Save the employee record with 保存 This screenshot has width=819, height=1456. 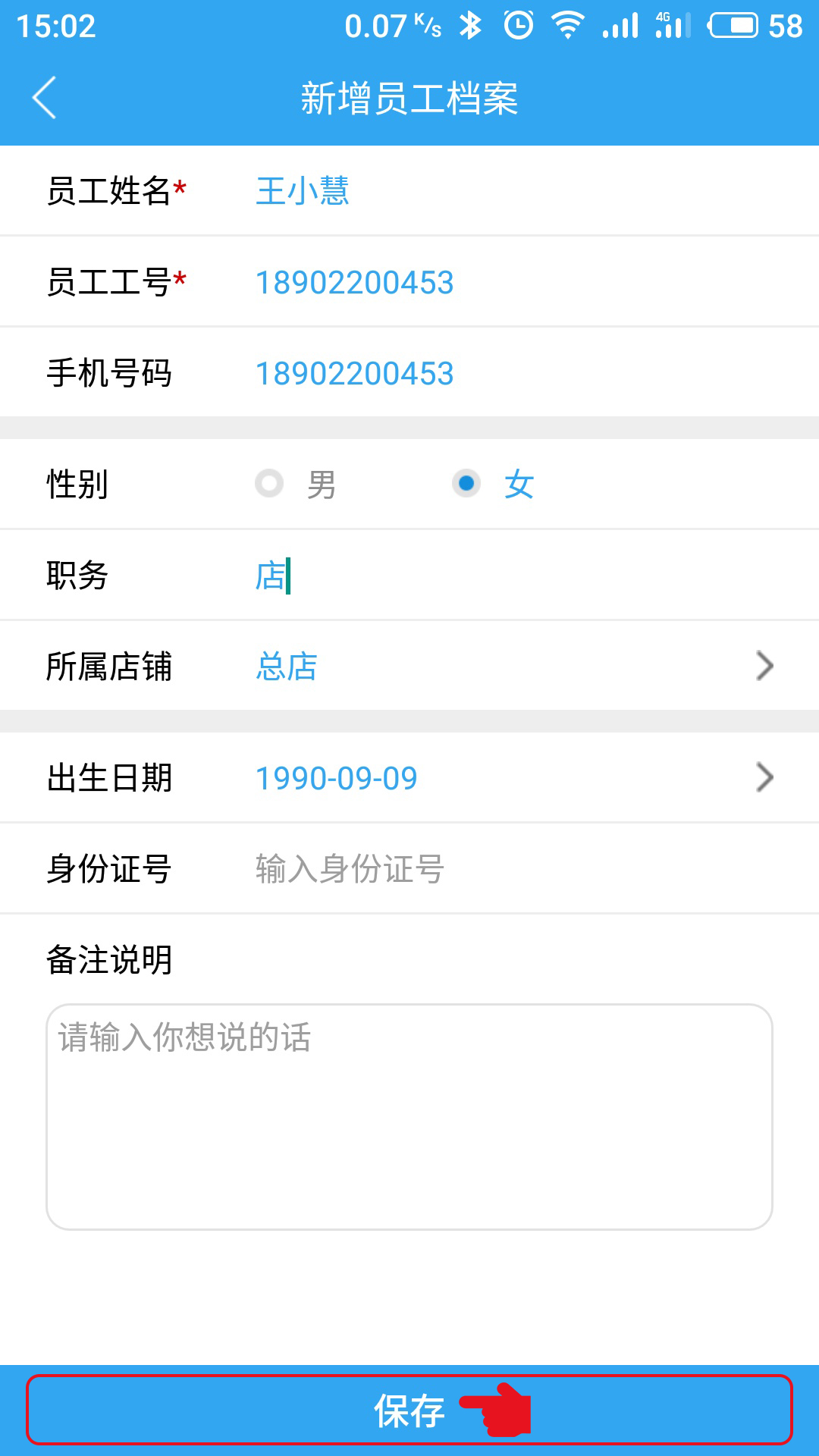(409, 1410)
